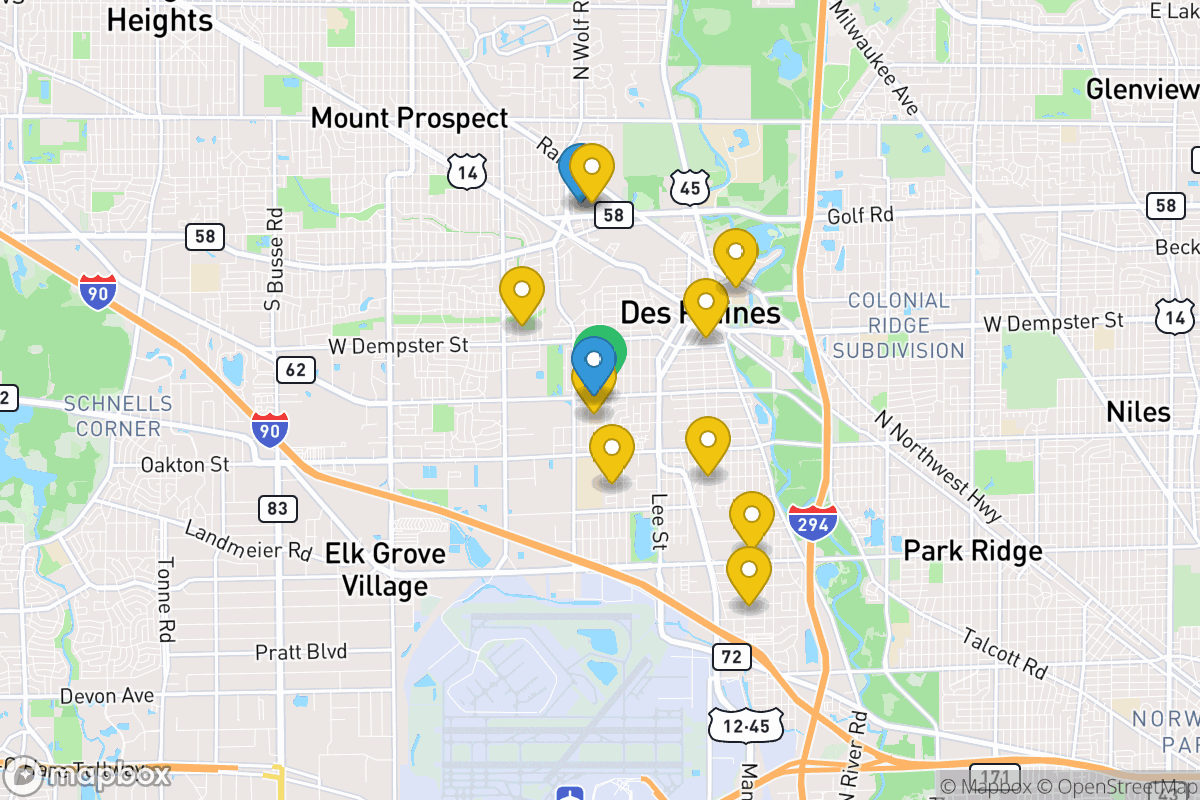1200x800 pixels.
Task: Select the yellow pin nearest Interstate 294 shield
Action: [x=751, y=517]
